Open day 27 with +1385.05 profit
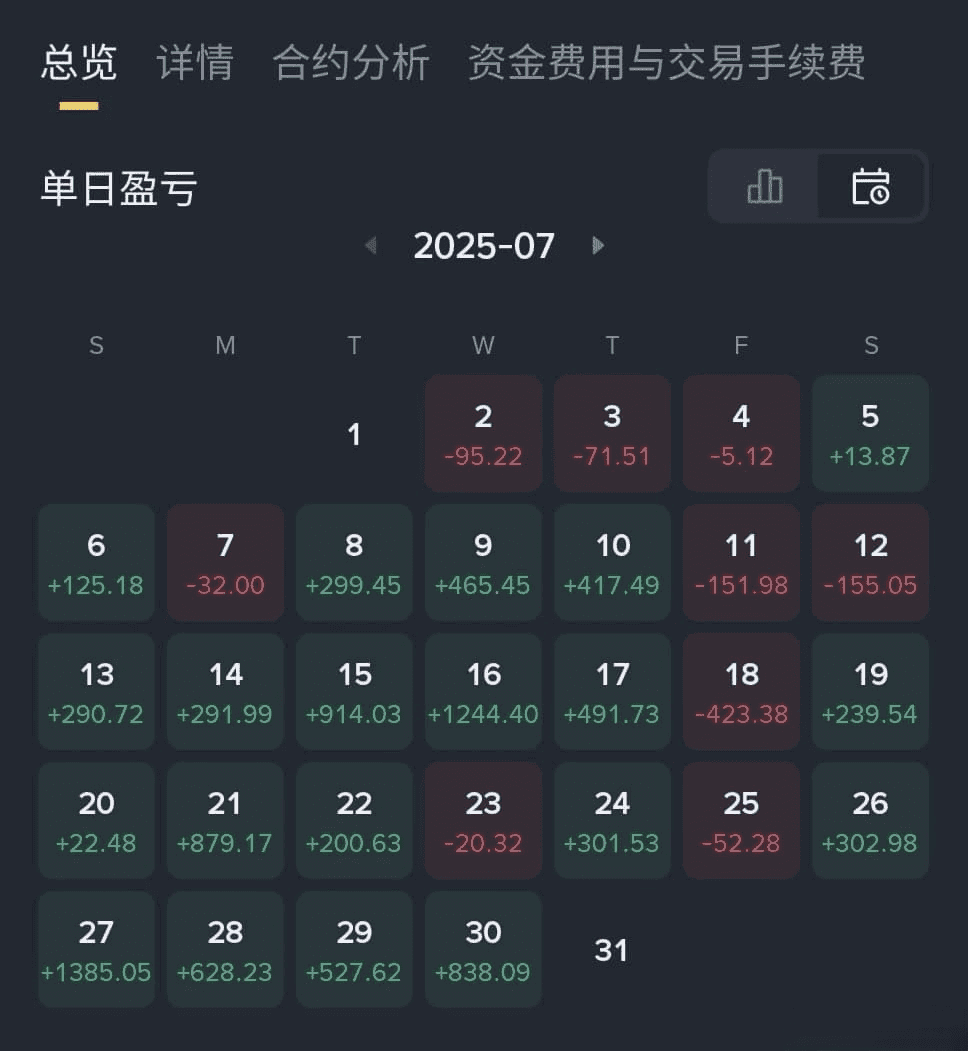Viewport: 968px width, 1051px height. [96, 950]
